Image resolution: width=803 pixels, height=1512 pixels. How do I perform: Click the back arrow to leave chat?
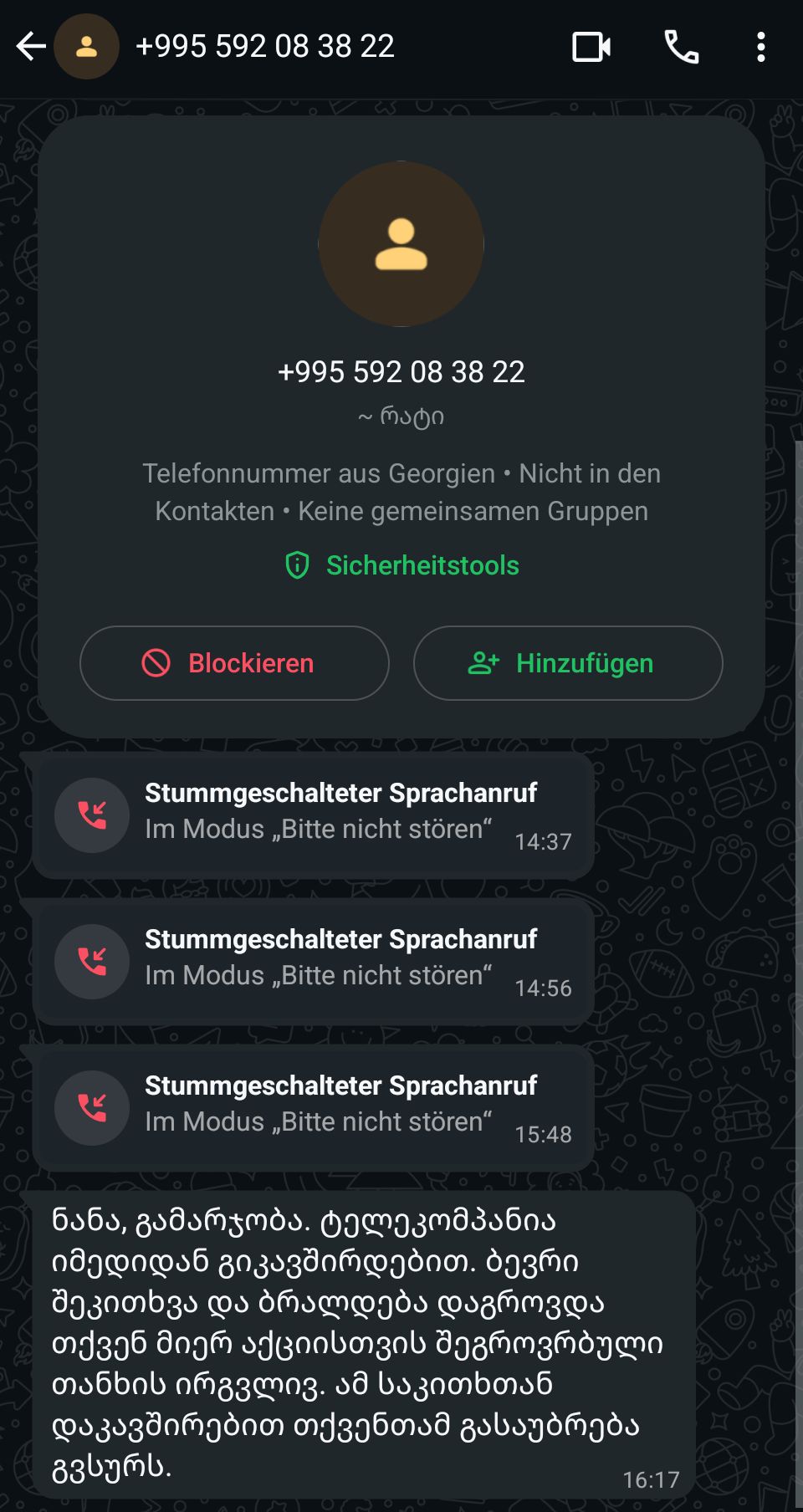[31, 46]
